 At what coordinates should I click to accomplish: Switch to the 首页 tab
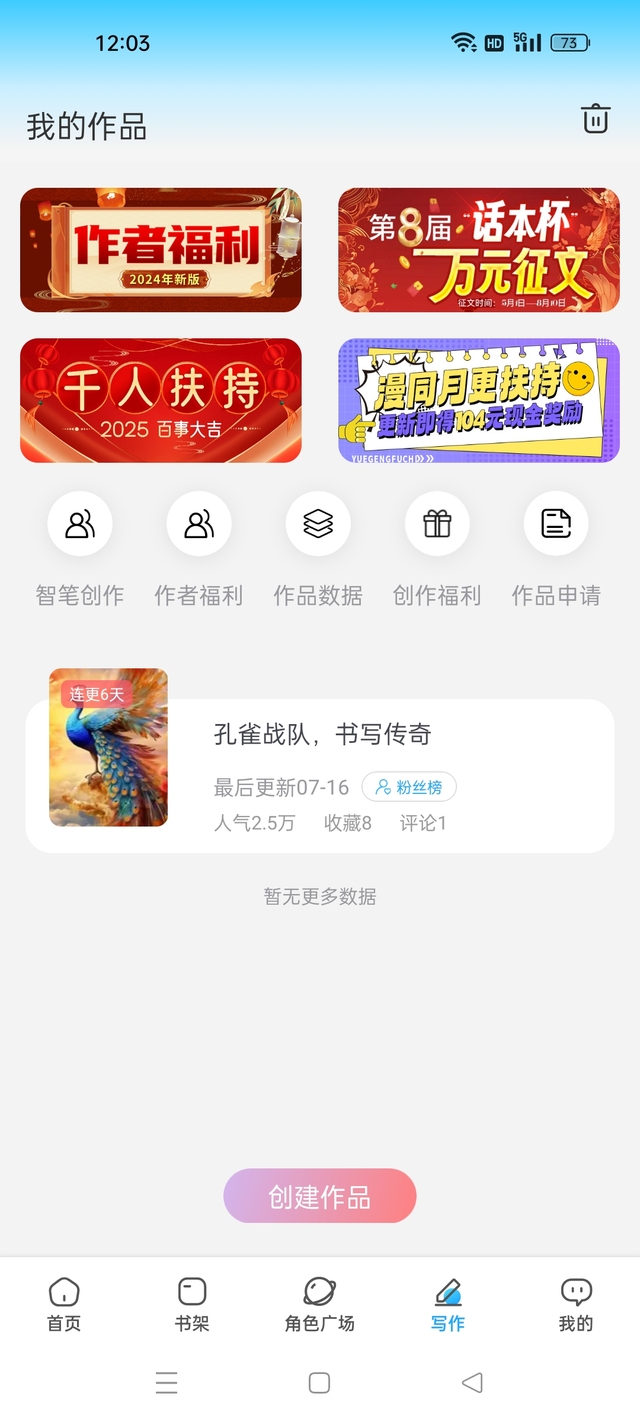tap(64, 1304)
